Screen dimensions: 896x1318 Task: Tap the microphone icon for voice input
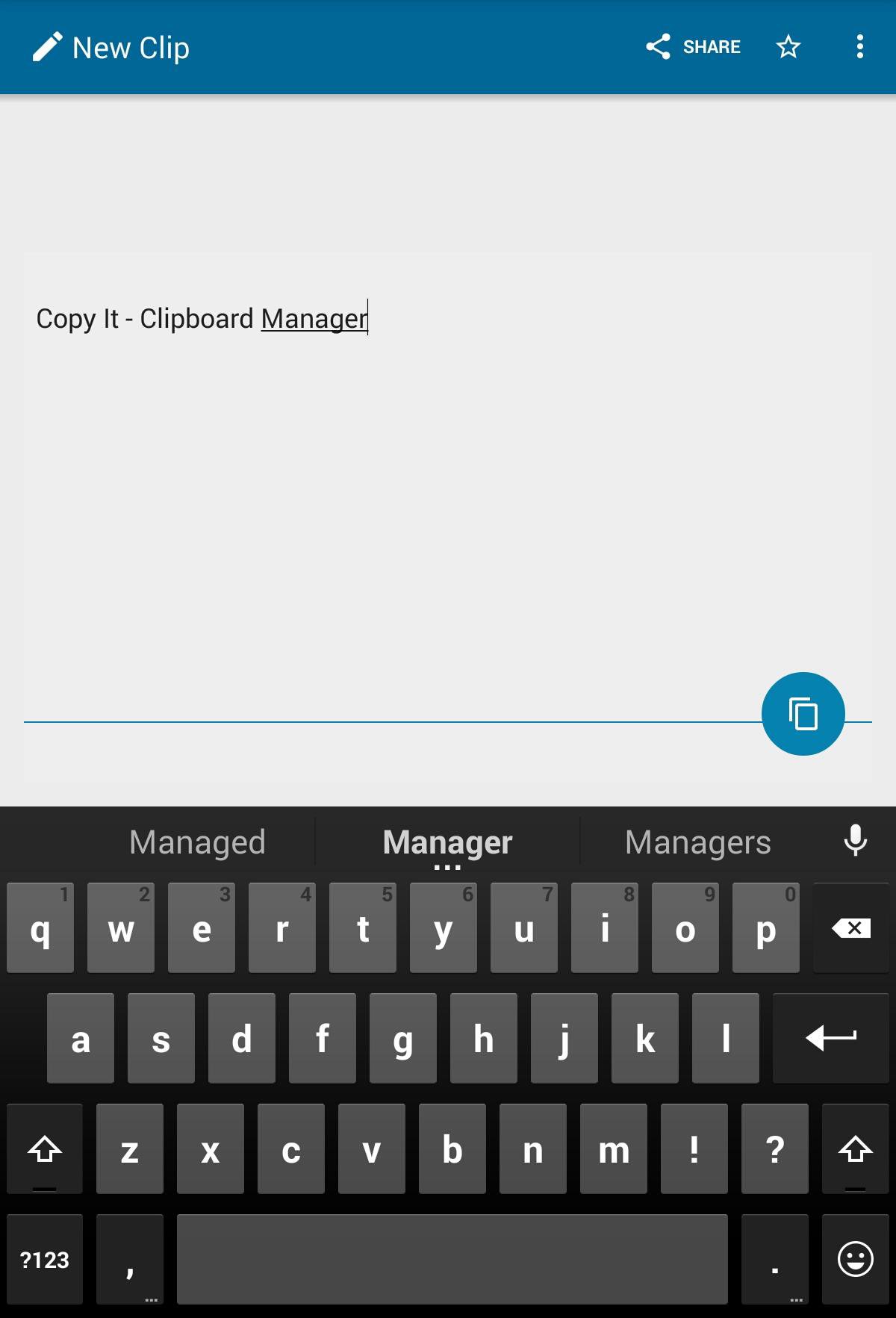click(x=854, y=842)
